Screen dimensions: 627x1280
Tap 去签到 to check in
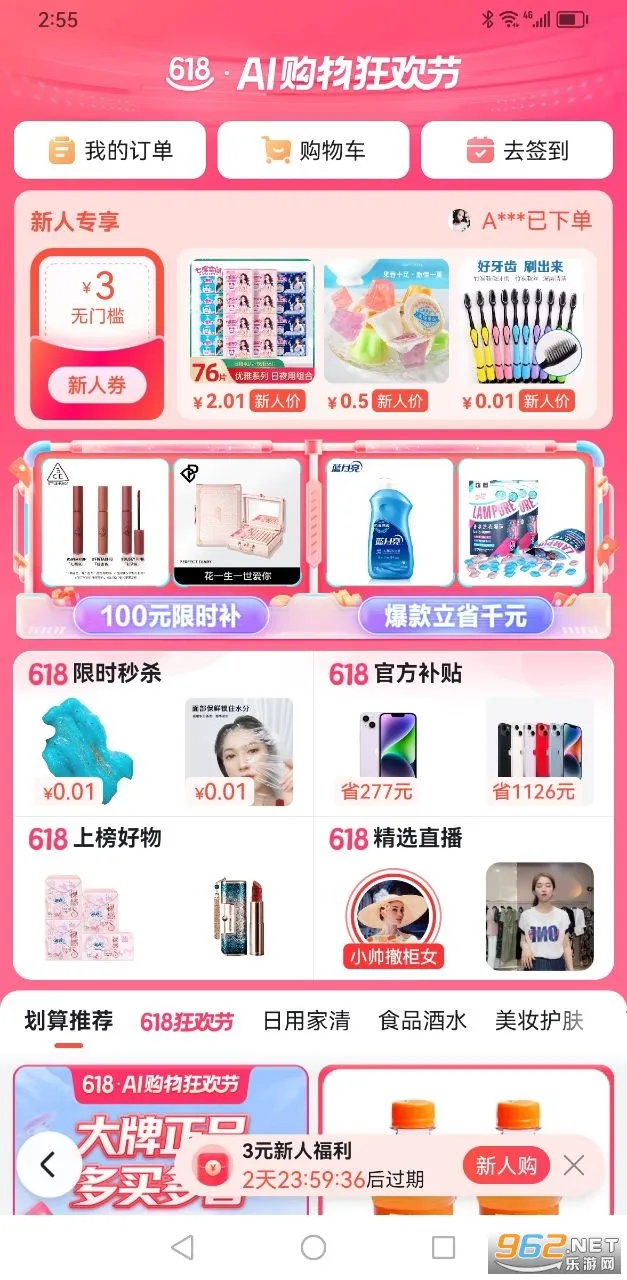pyautogui.click(x=516, y=151)
